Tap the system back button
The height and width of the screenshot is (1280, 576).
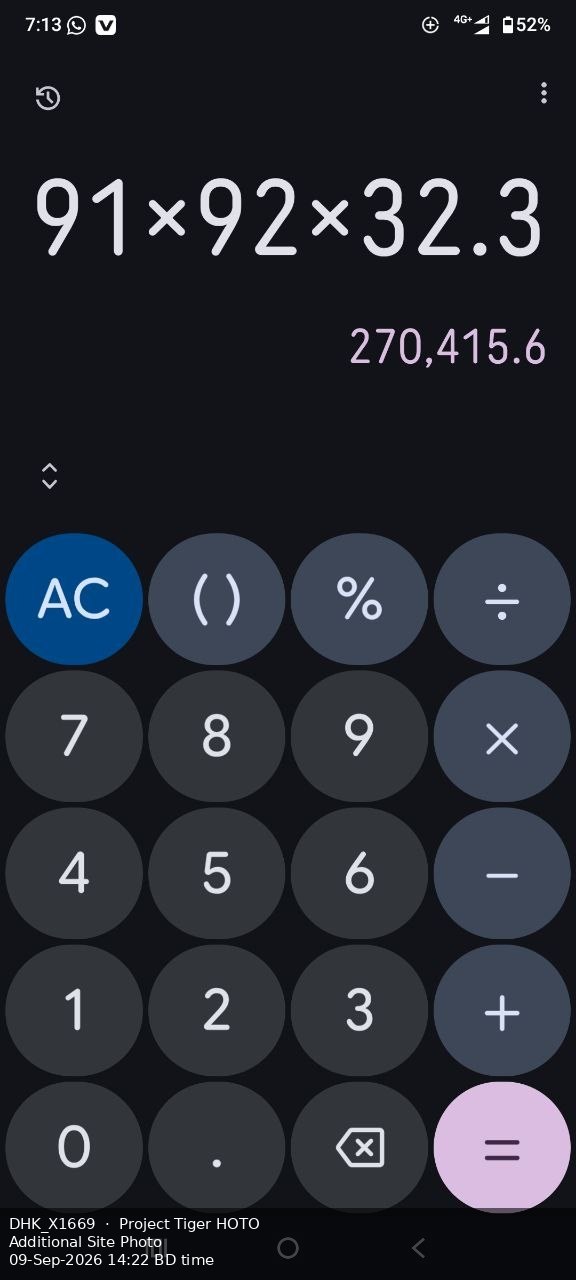pyautogui.click(x=419, y=1248)
